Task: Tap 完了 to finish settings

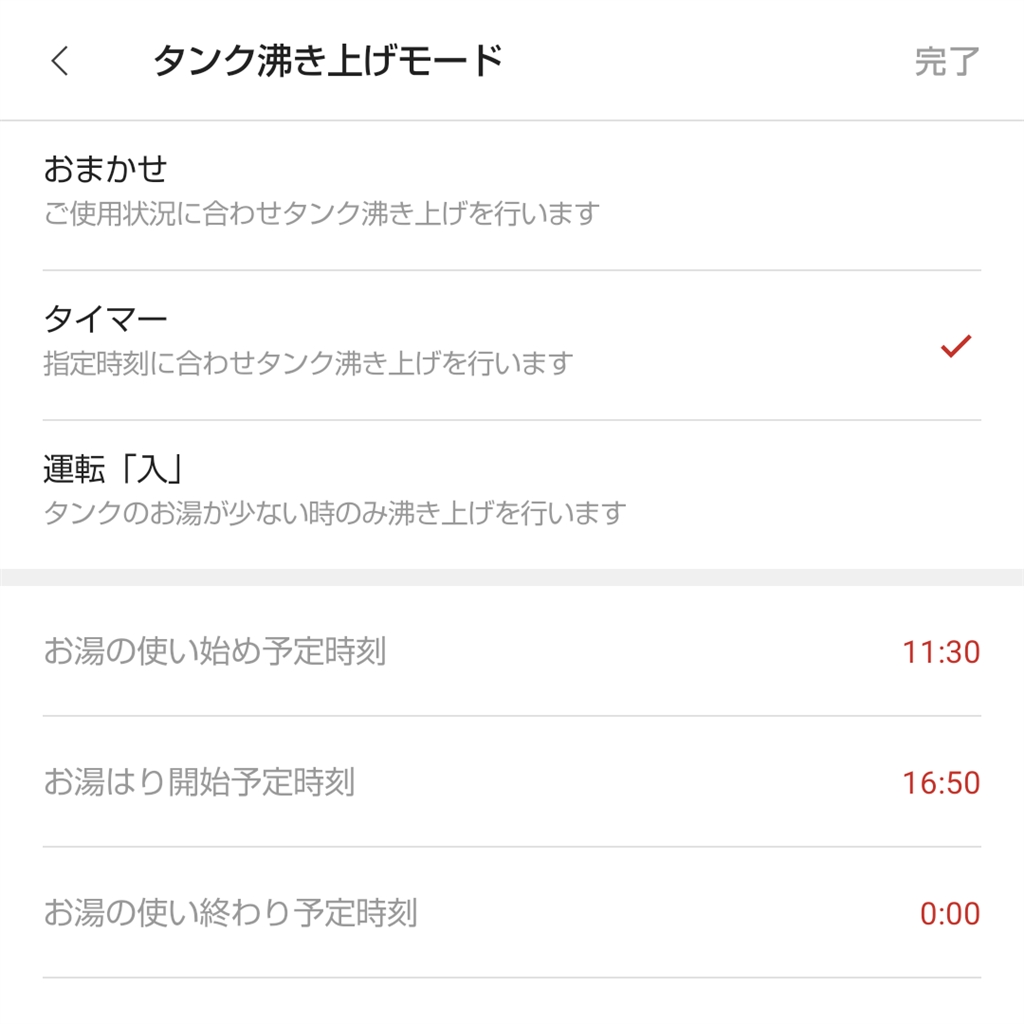Action: click(946, 61)
